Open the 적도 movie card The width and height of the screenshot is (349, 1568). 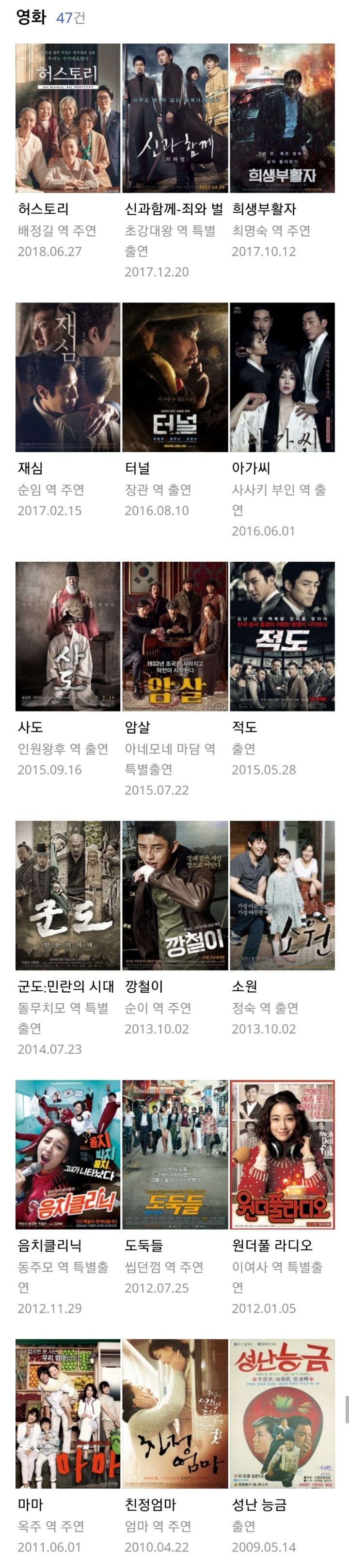tap(282, 636)
